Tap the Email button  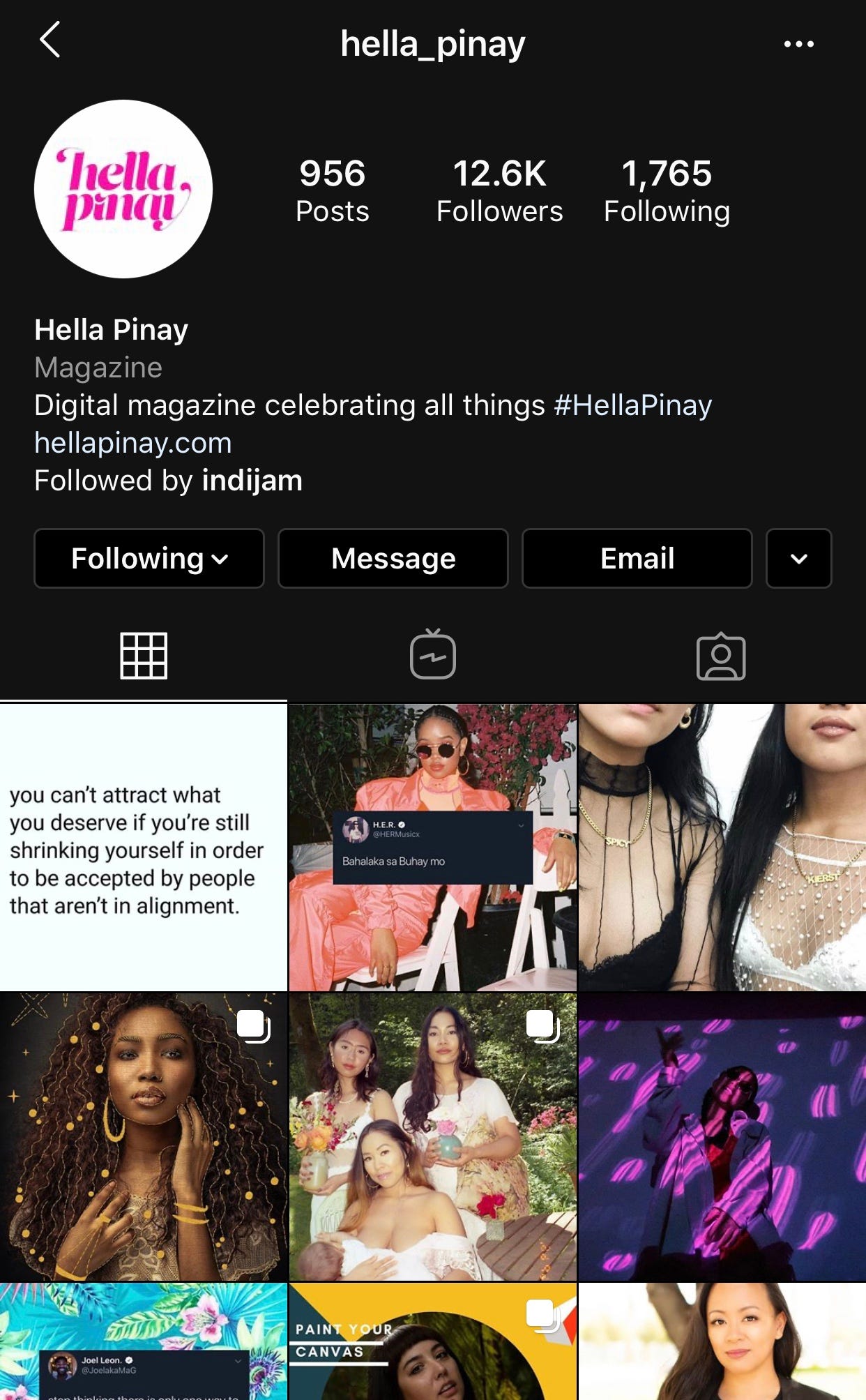tap(637, 558)
